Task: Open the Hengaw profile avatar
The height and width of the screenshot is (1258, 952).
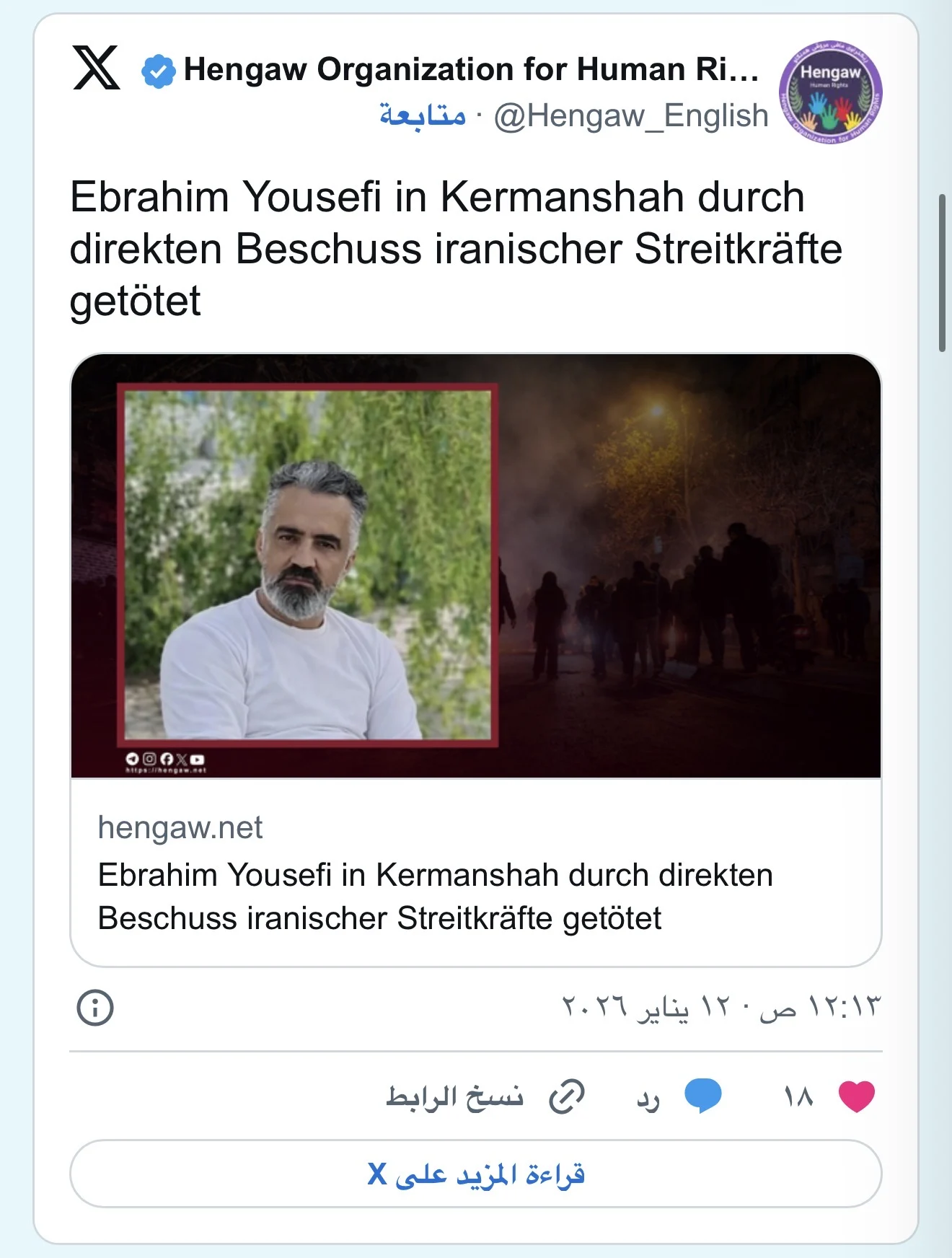Action: pos(830,92)
